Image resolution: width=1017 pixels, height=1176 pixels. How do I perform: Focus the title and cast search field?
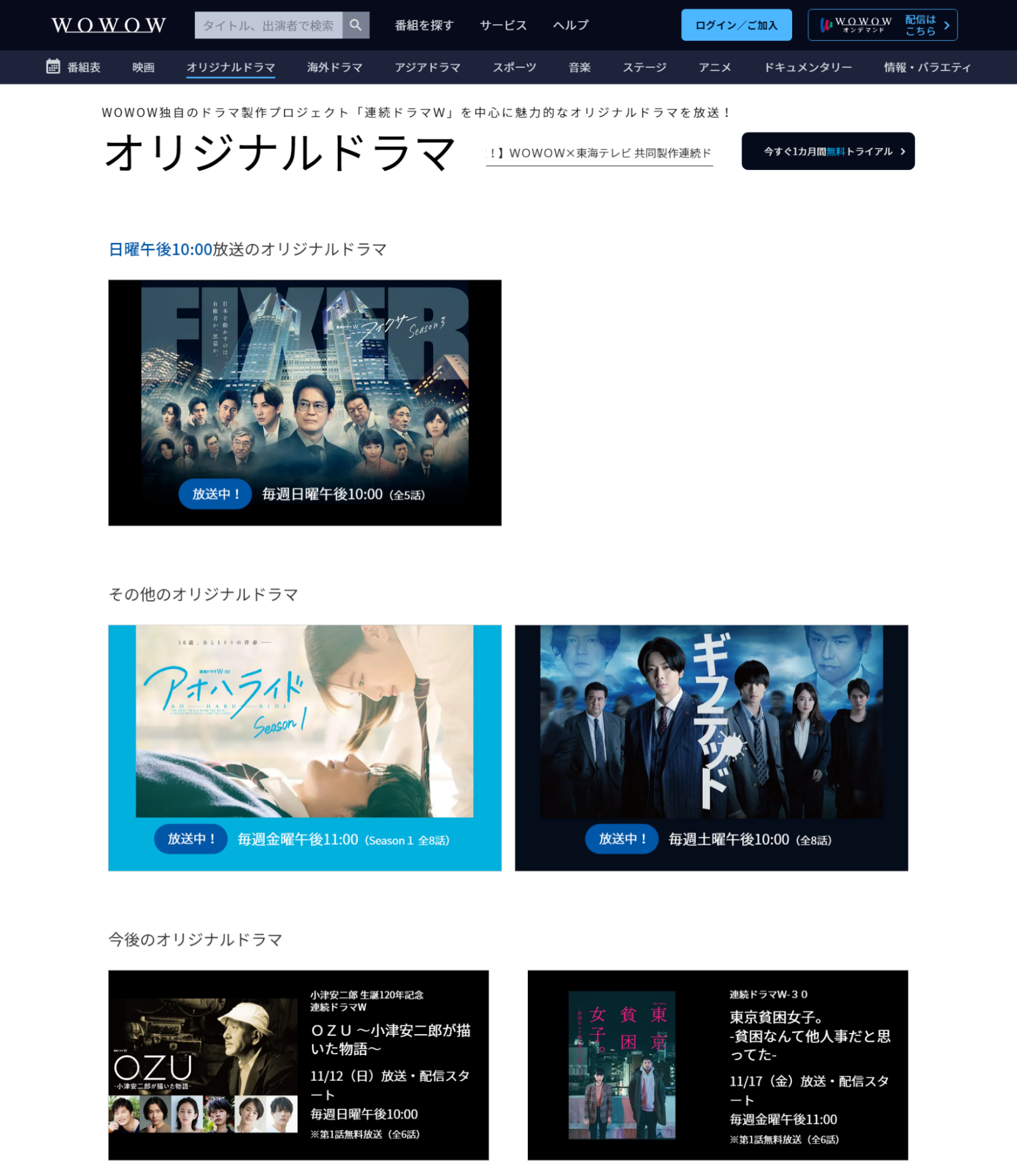point(268,25)
